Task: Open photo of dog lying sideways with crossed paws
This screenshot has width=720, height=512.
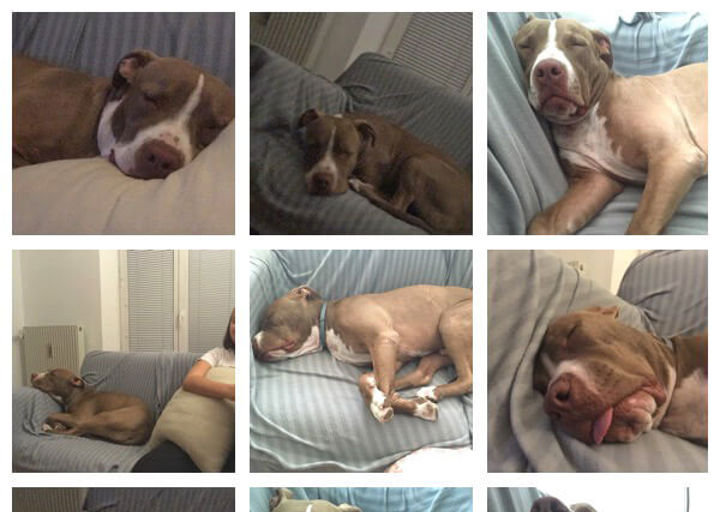Action: point(360,360)
